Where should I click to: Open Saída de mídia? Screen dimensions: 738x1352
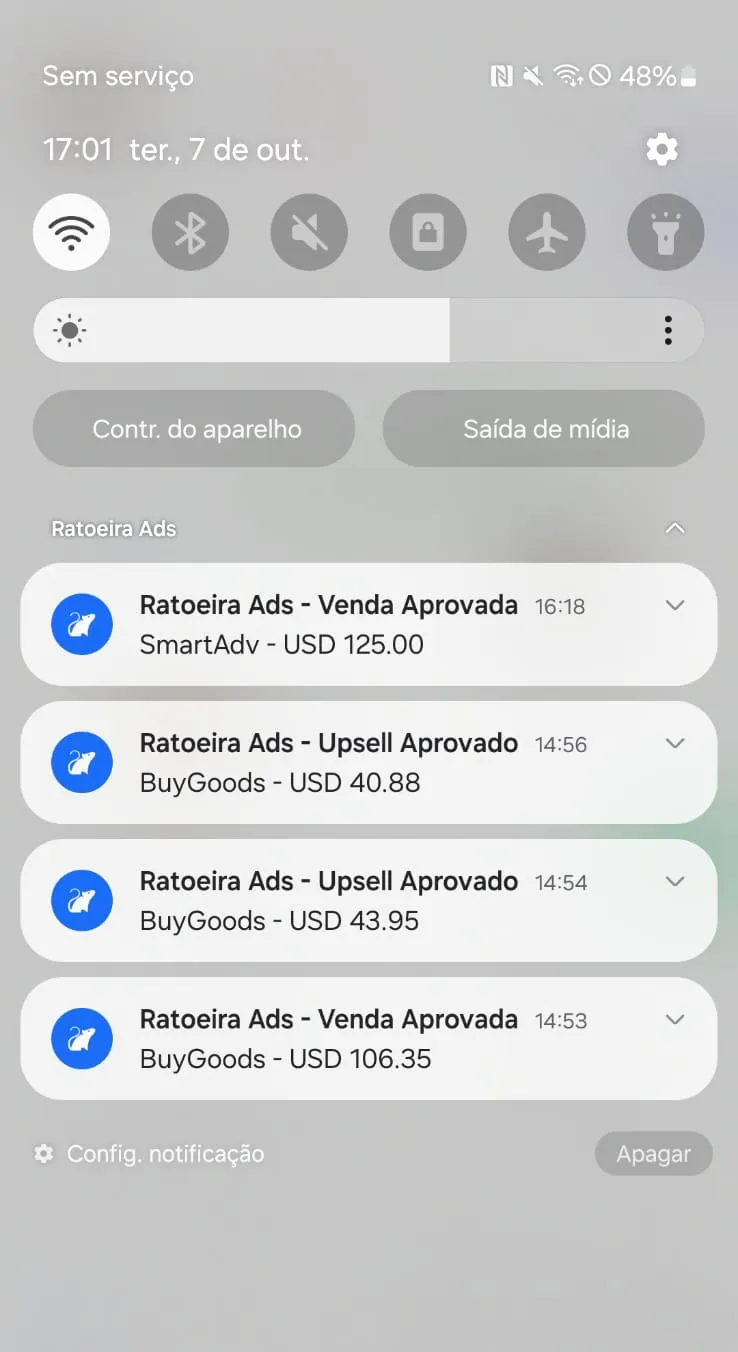click(544, 429)
